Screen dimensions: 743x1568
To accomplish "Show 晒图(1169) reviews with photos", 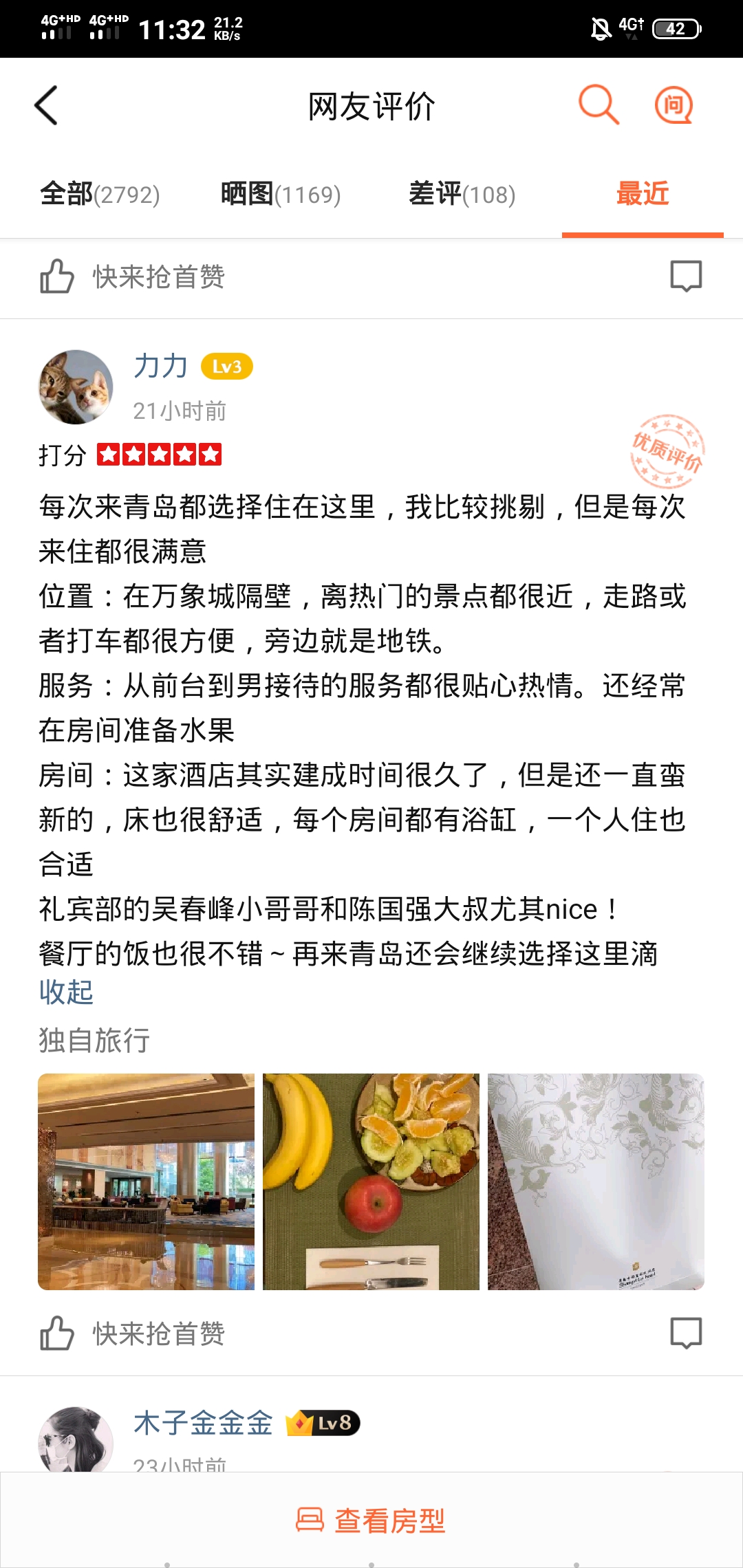I will coord(281,195).
